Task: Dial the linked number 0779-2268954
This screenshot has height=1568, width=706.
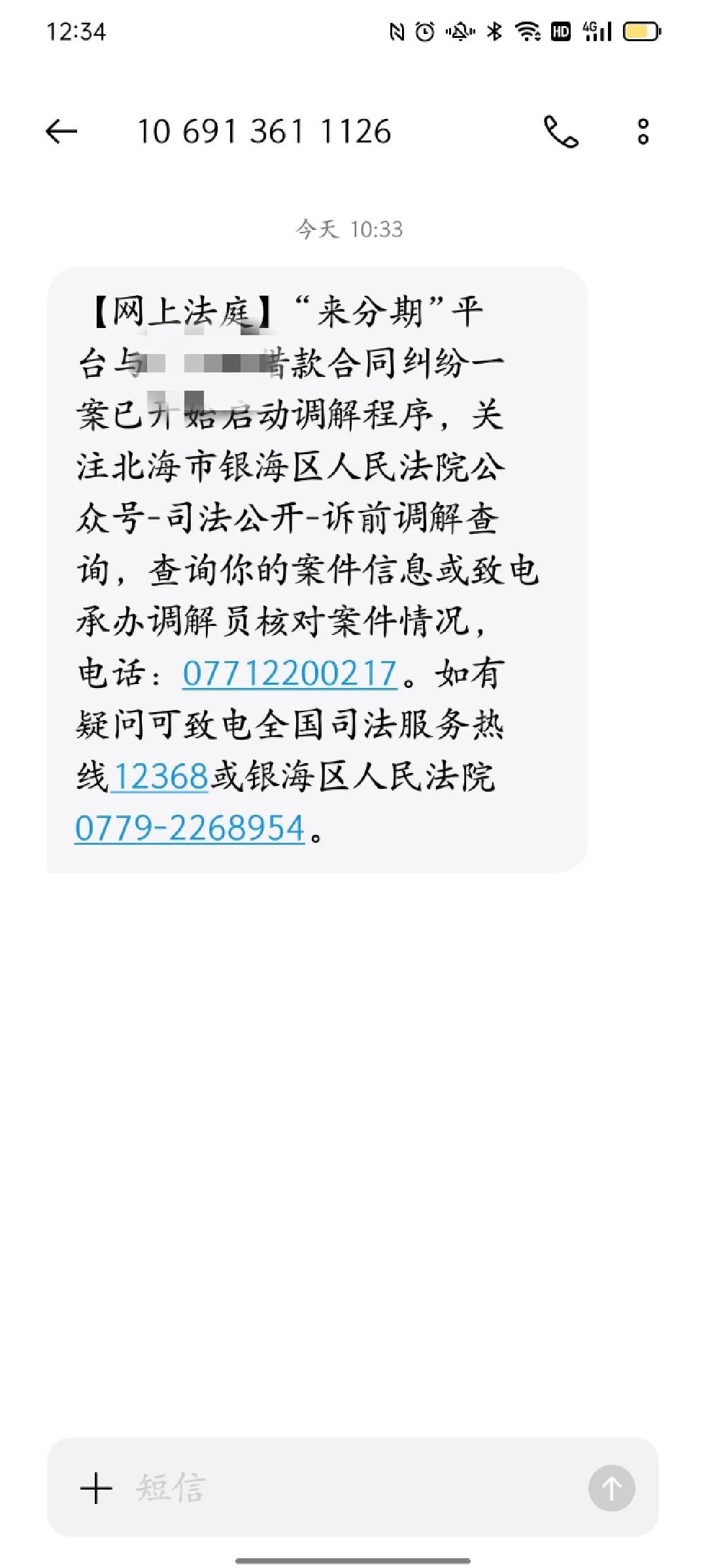Action: 190,828
